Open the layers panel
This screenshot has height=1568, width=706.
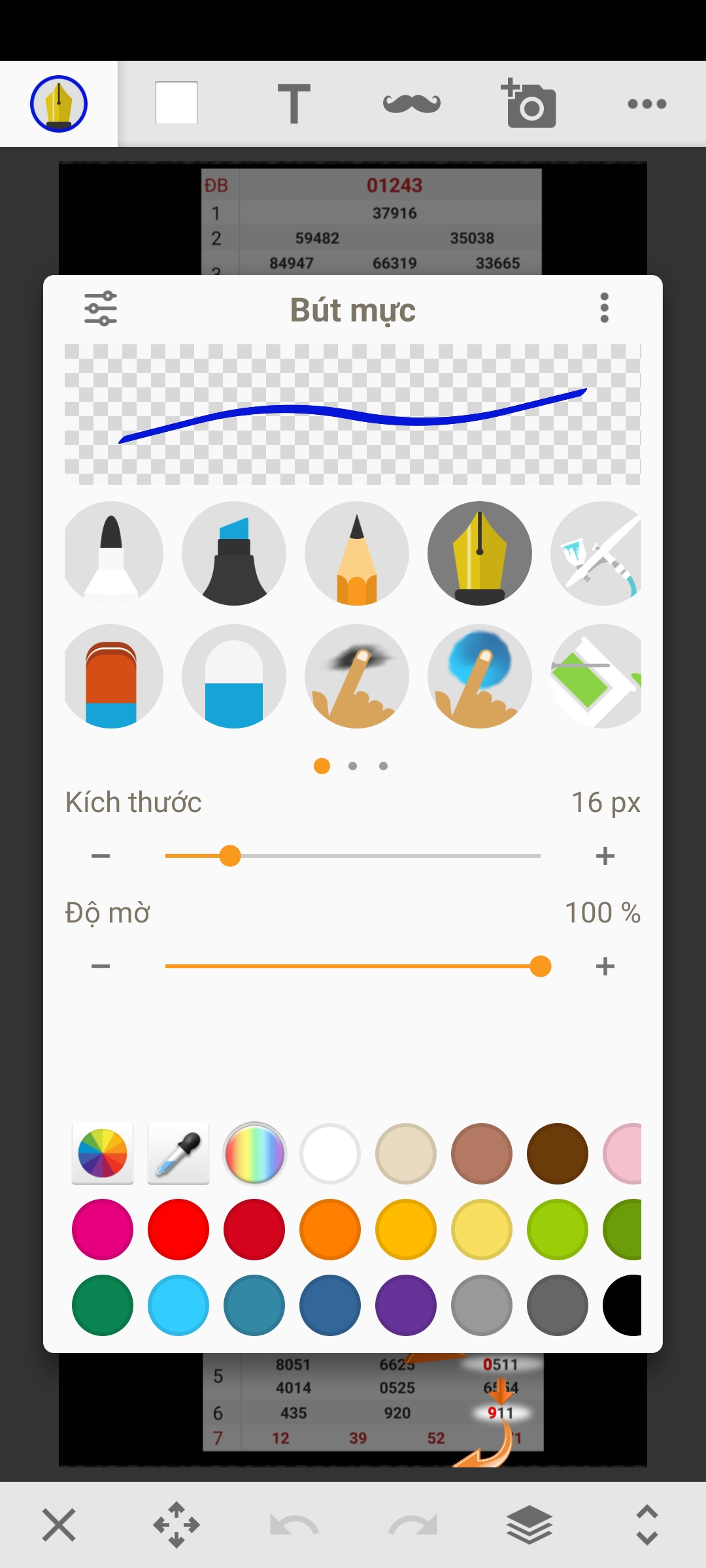[x=529, y=1525]
